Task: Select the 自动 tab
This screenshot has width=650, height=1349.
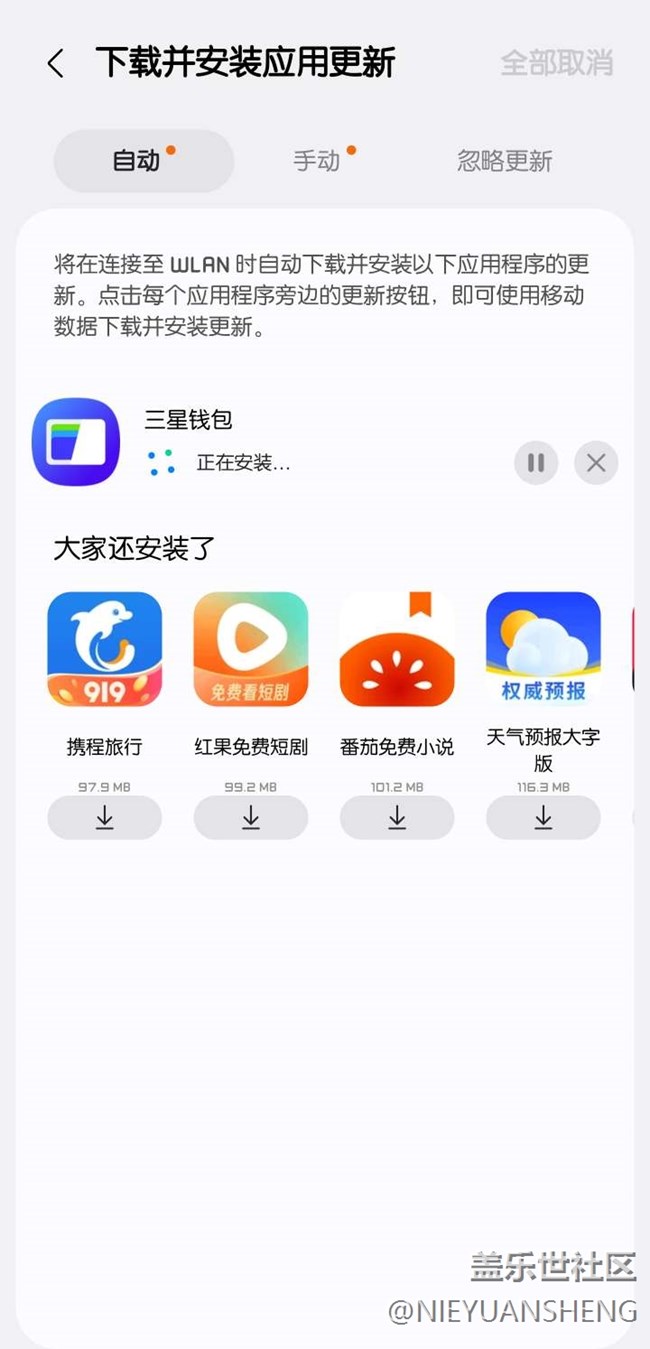Action: pos(143,161)
